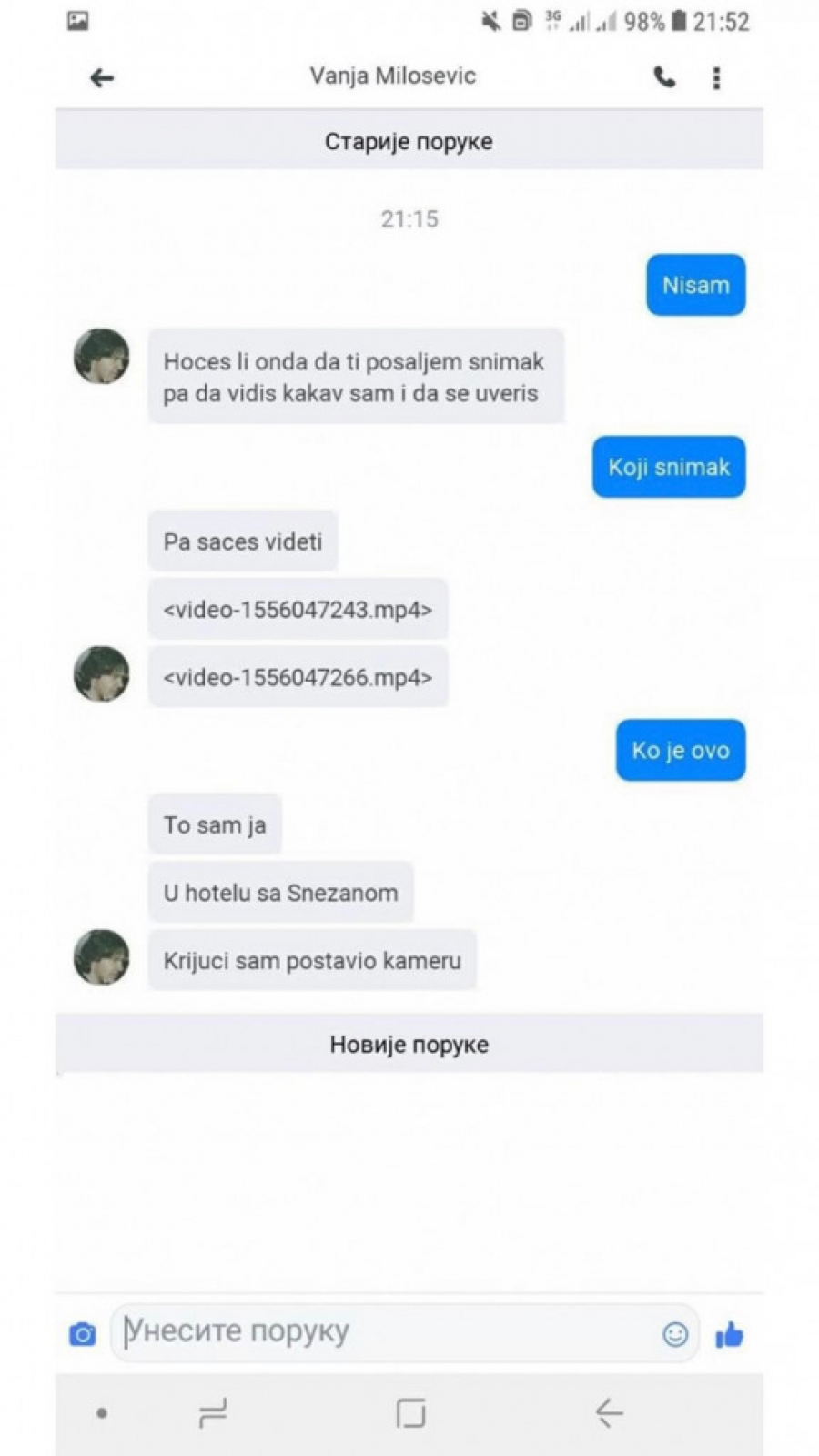Load newer messages (Новије поруке)

[409, 1045]
